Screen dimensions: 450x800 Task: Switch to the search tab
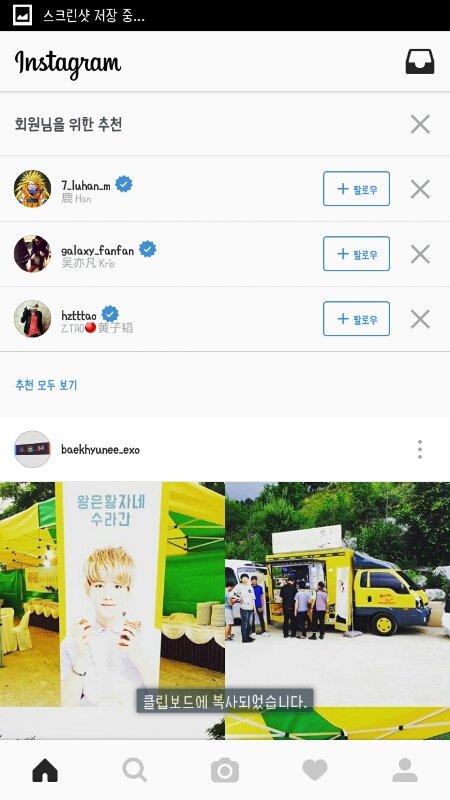pyautogui.click(x=135, y=770)
